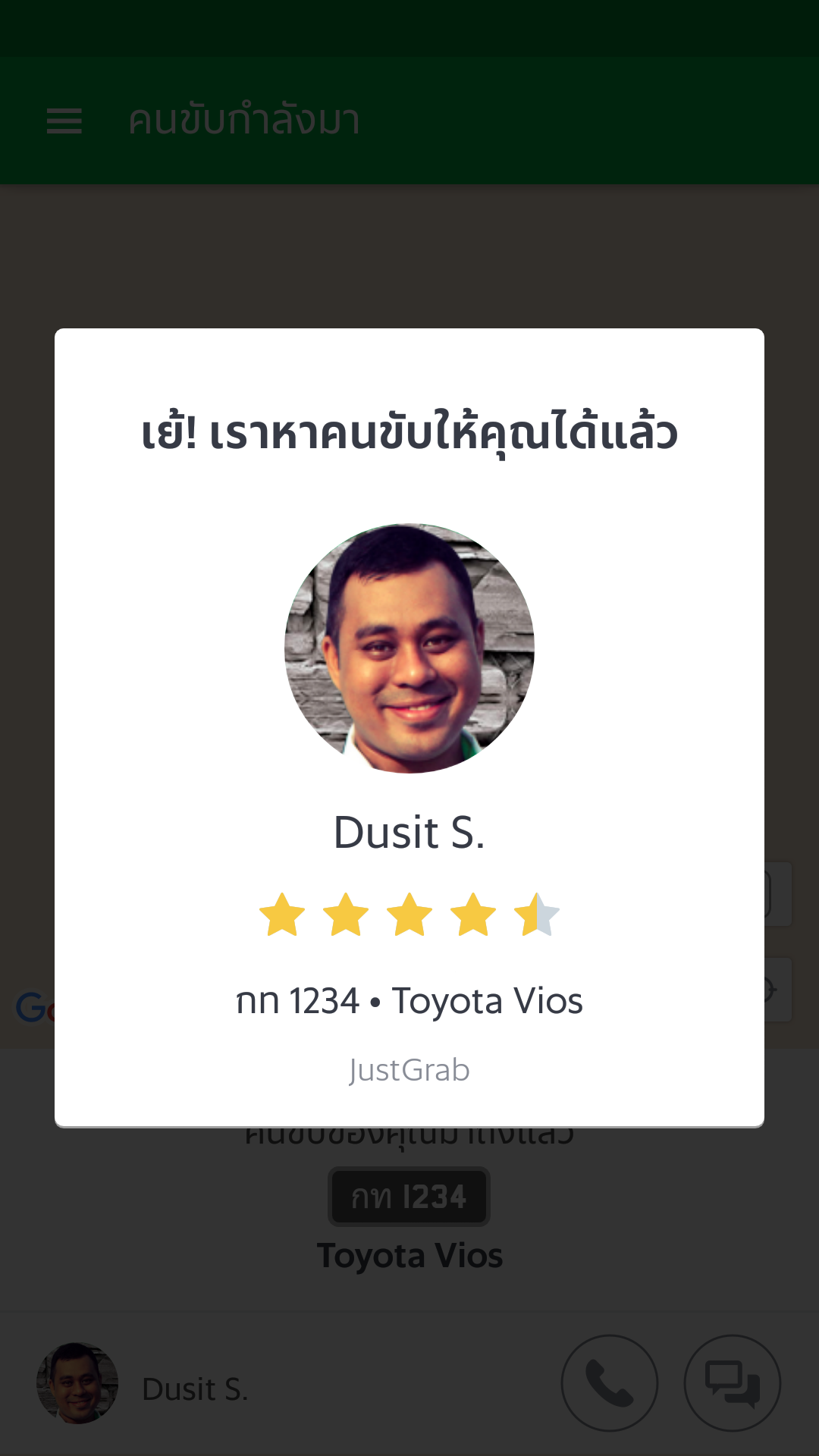Open the hamburger drawer menu
The width and height of the screenshot is (819, 1456).
point(64,121)
